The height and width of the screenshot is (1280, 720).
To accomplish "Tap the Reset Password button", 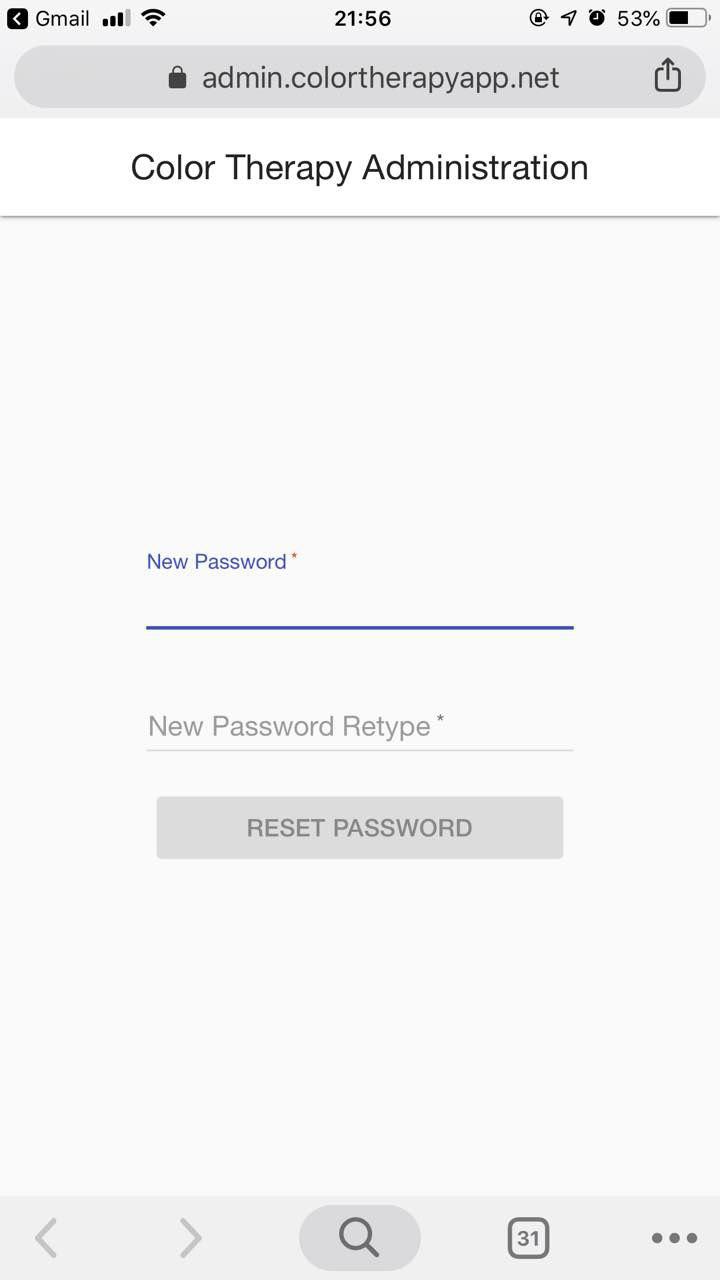I will 359,828.
